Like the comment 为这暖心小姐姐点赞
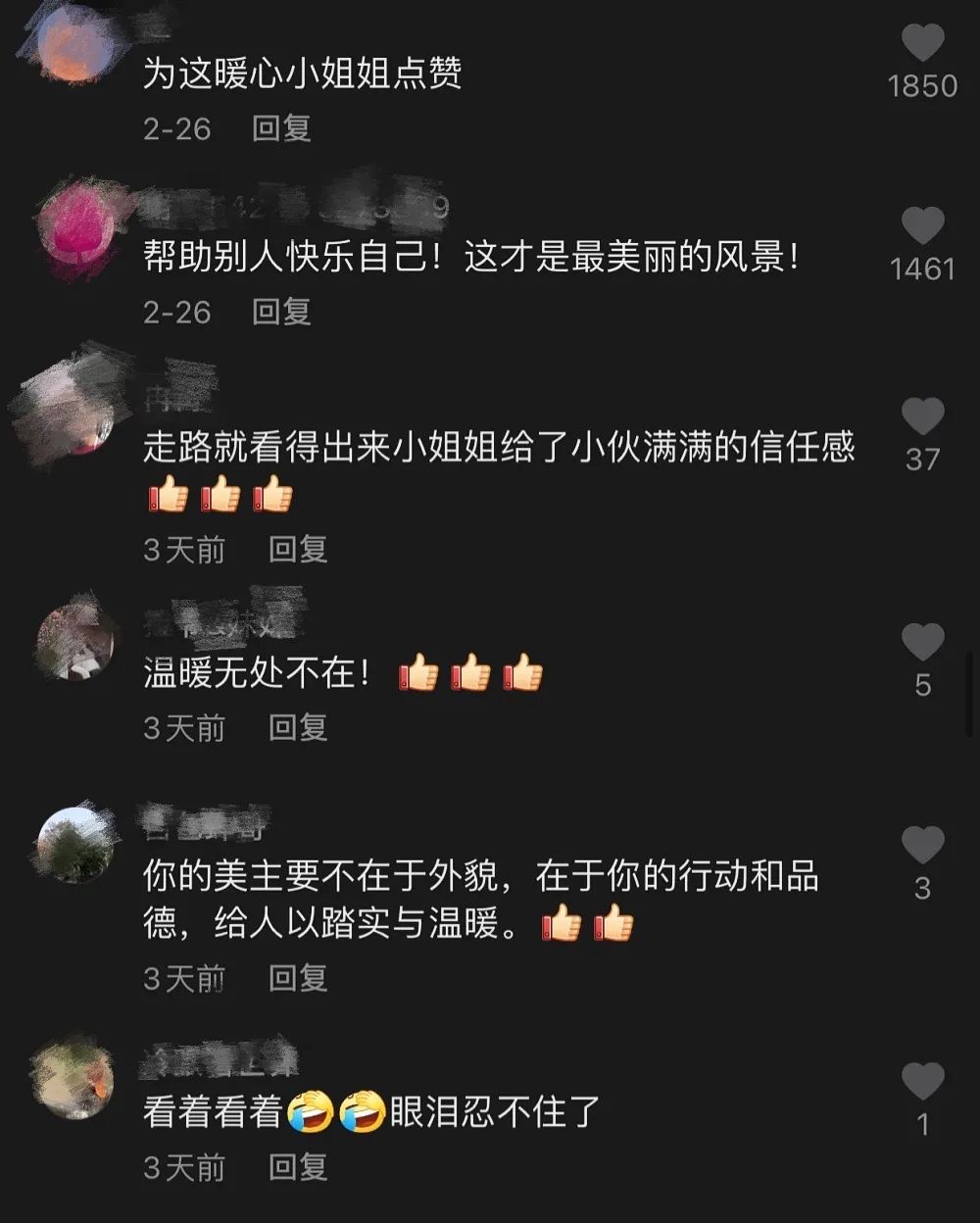Screen dimensions: 980x1223 coord(922,44)
